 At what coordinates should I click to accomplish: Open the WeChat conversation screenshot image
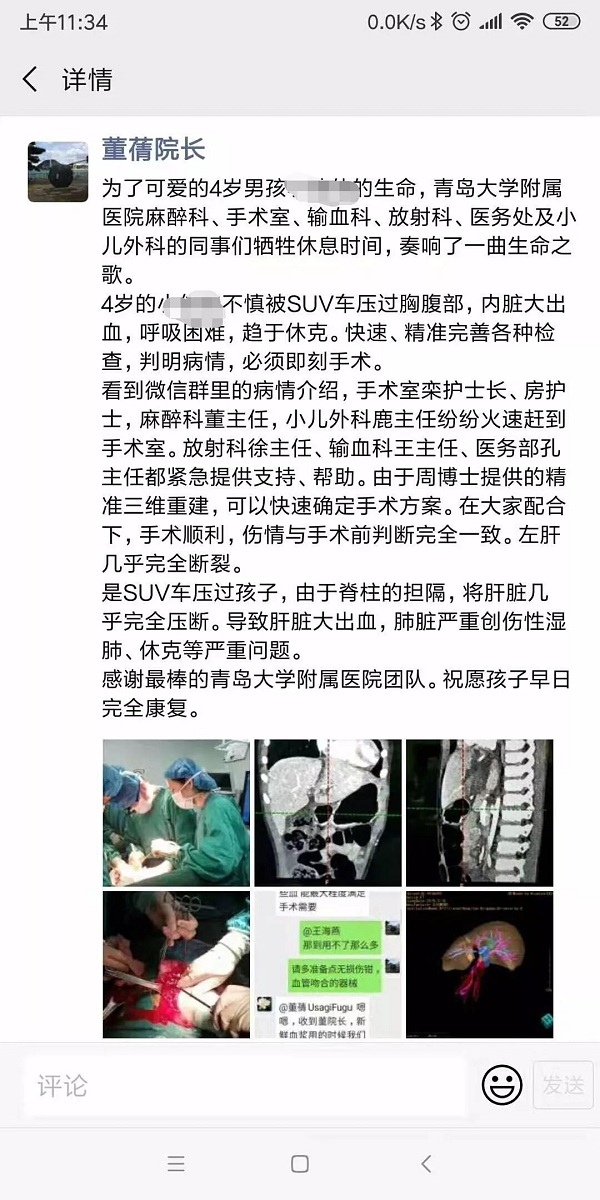[x=328, y=963]
